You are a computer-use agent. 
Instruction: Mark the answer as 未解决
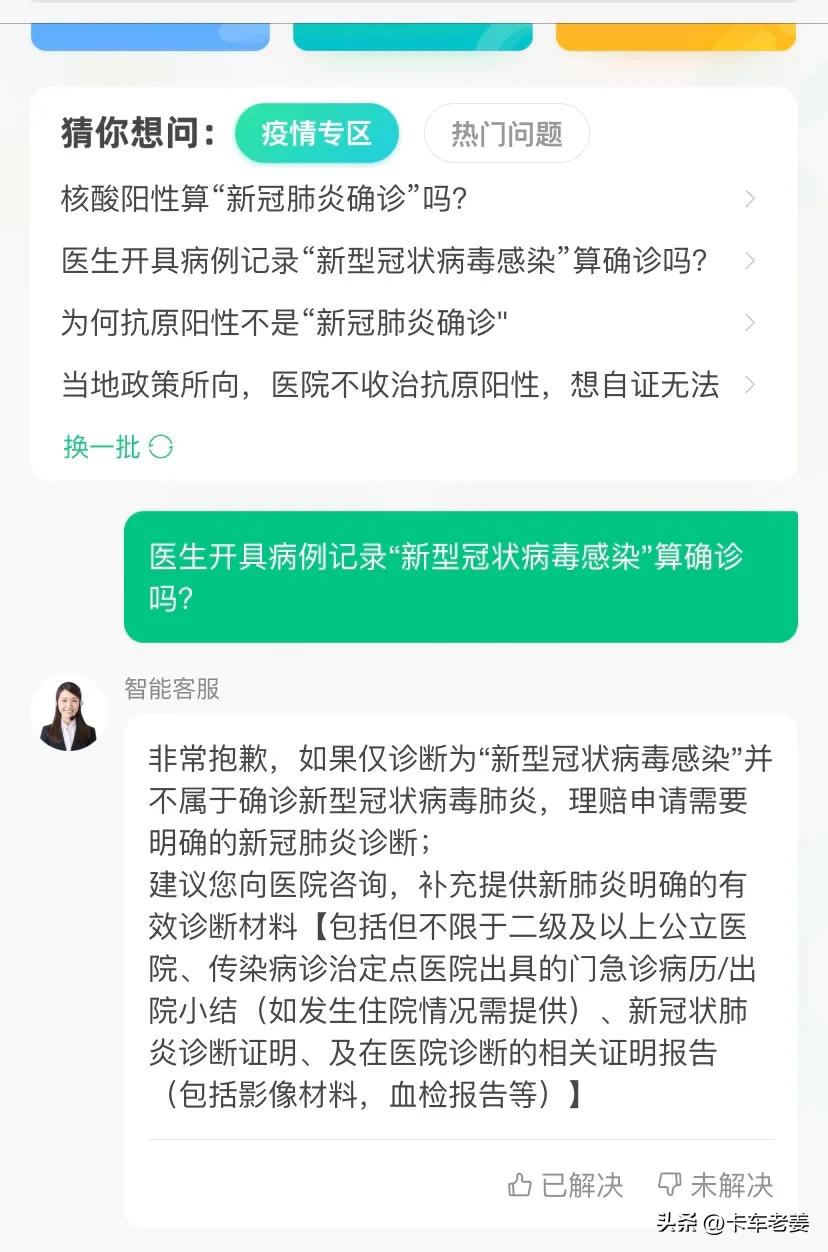point(715,1186)
